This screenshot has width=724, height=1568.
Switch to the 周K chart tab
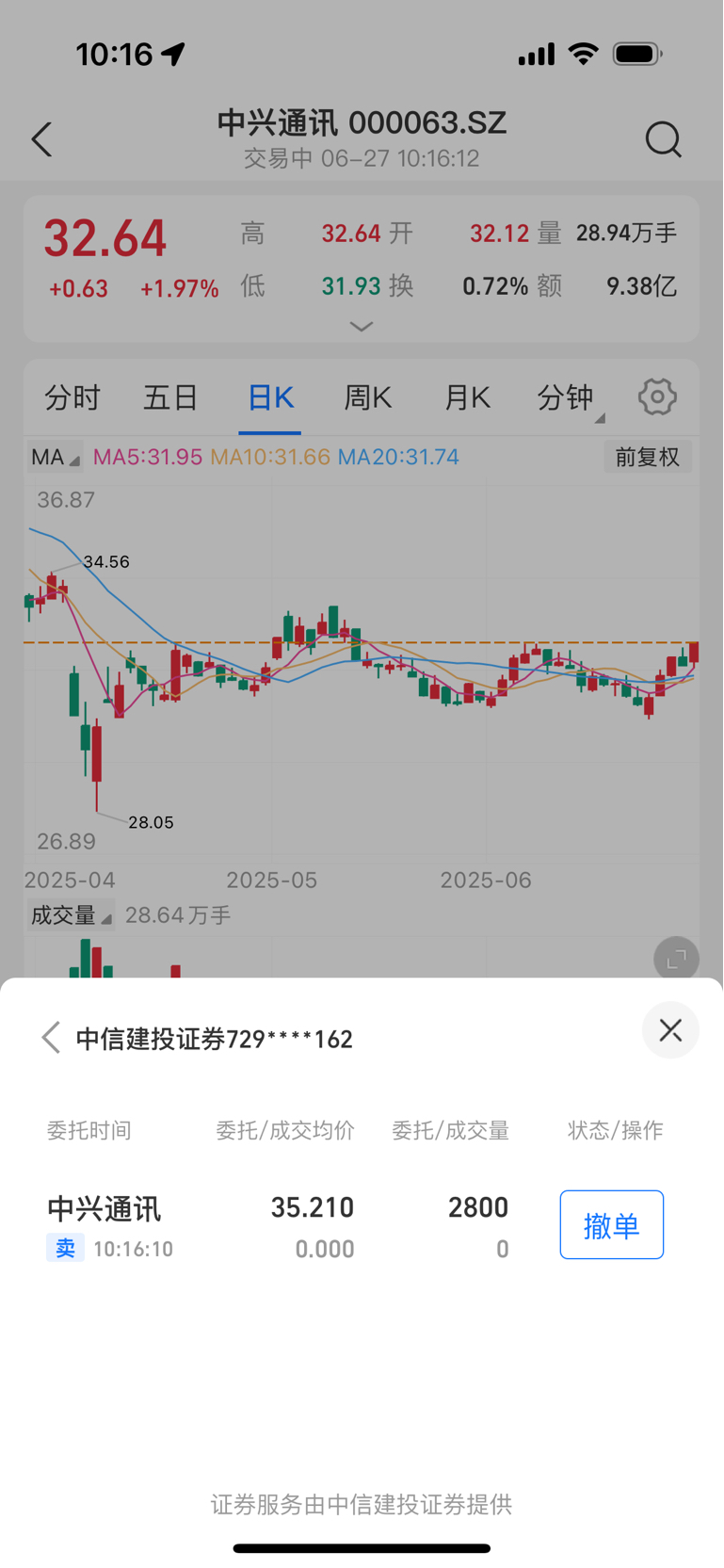(x=367, y=397)
